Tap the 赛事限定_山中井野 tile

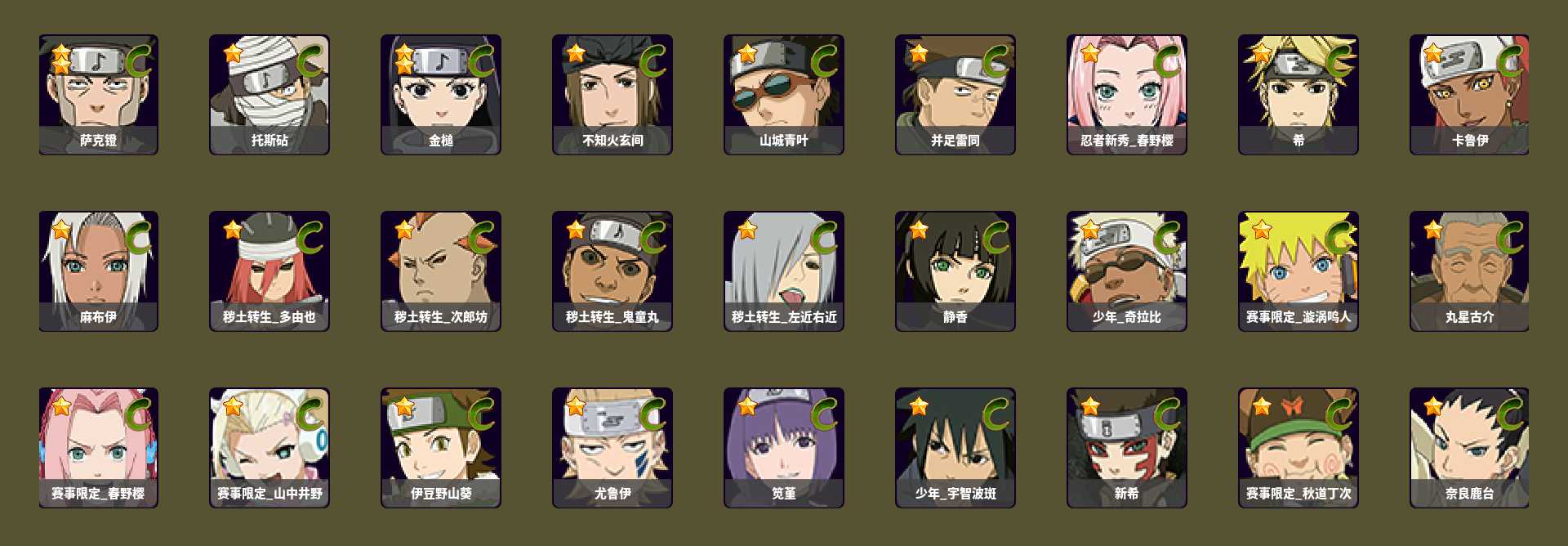pyautogui.click(x=269, y=447)
